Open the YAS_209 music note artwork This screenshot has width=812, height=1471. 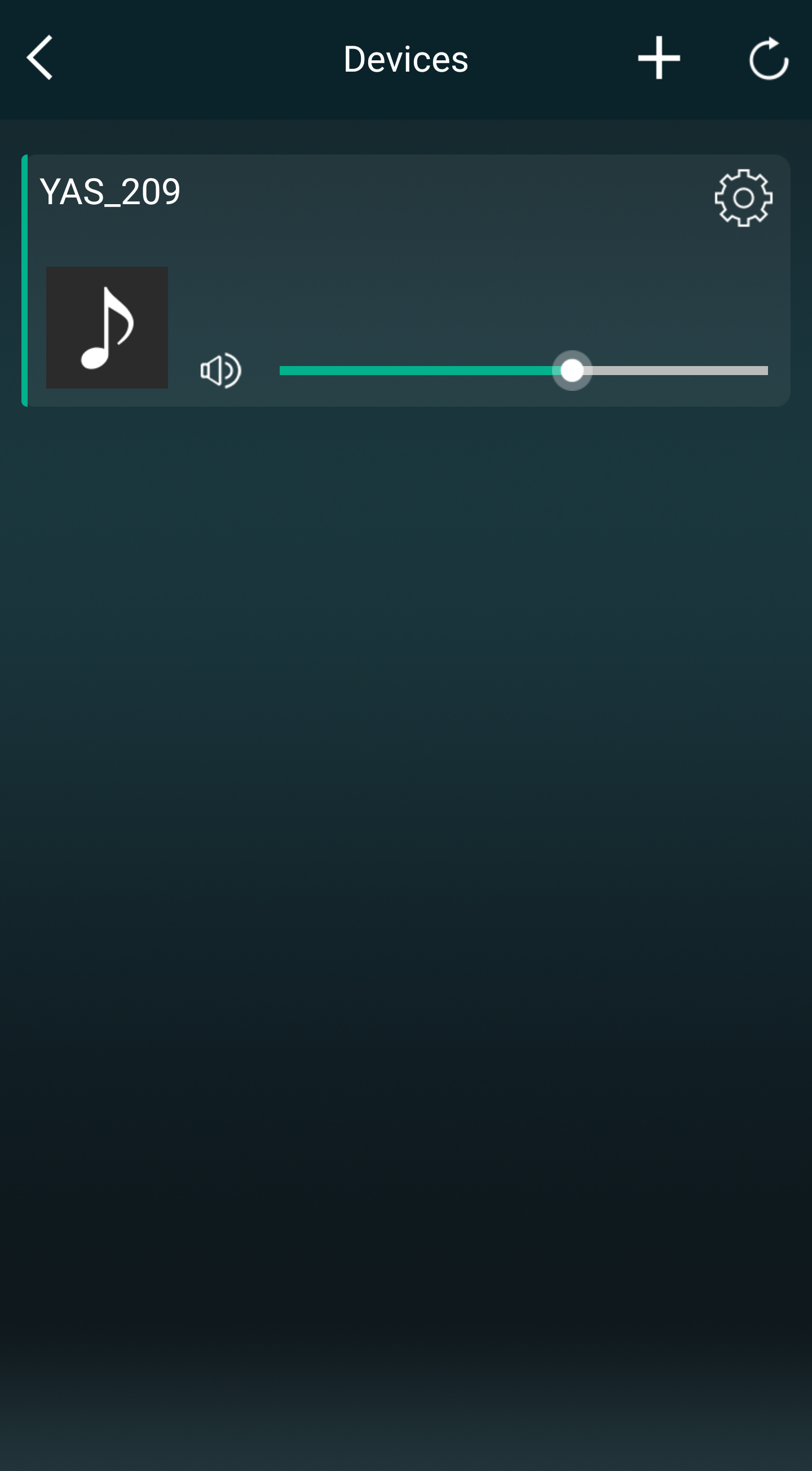107,328
